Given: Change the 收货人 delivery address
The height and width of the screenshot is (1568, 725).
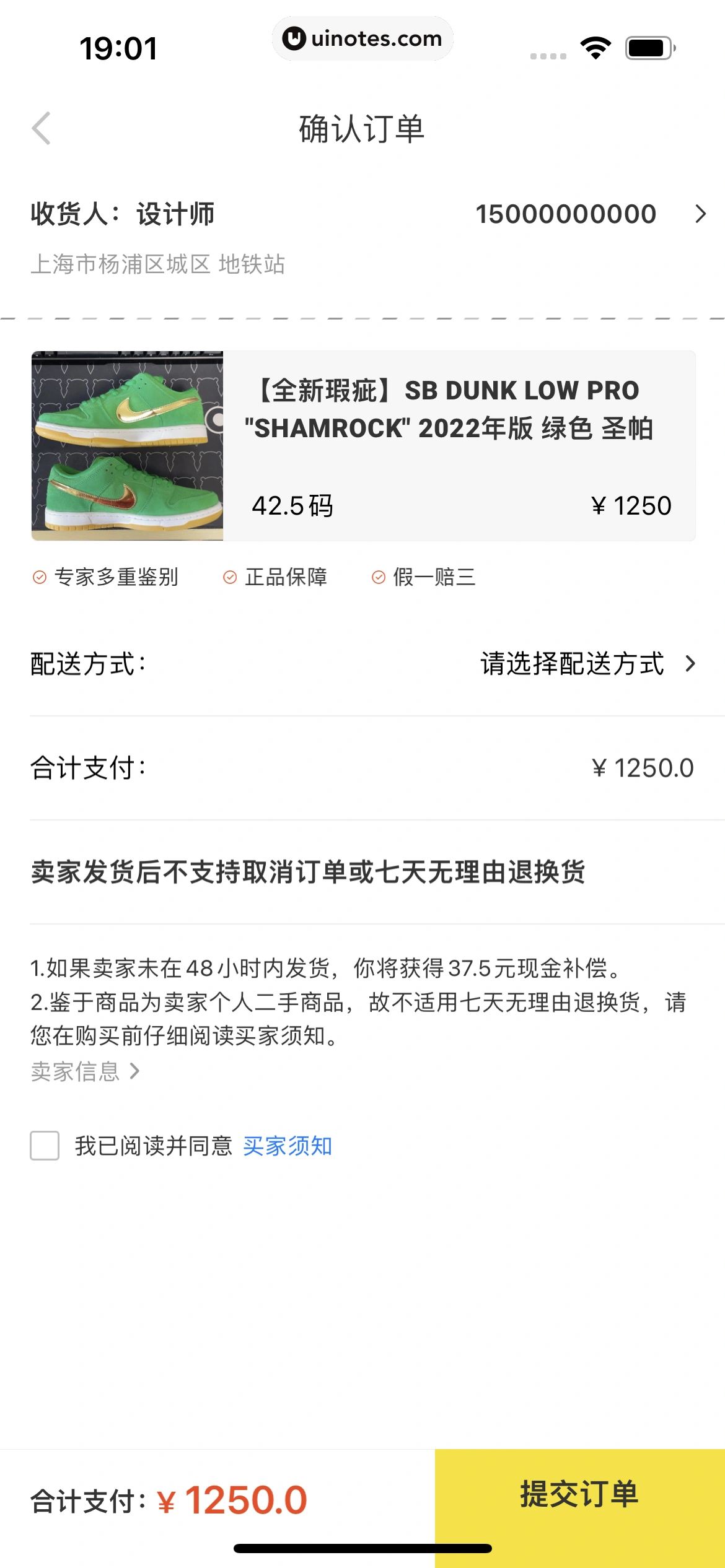Looking at the screenshot, I should pyautogui.click(x=700, y=214).
